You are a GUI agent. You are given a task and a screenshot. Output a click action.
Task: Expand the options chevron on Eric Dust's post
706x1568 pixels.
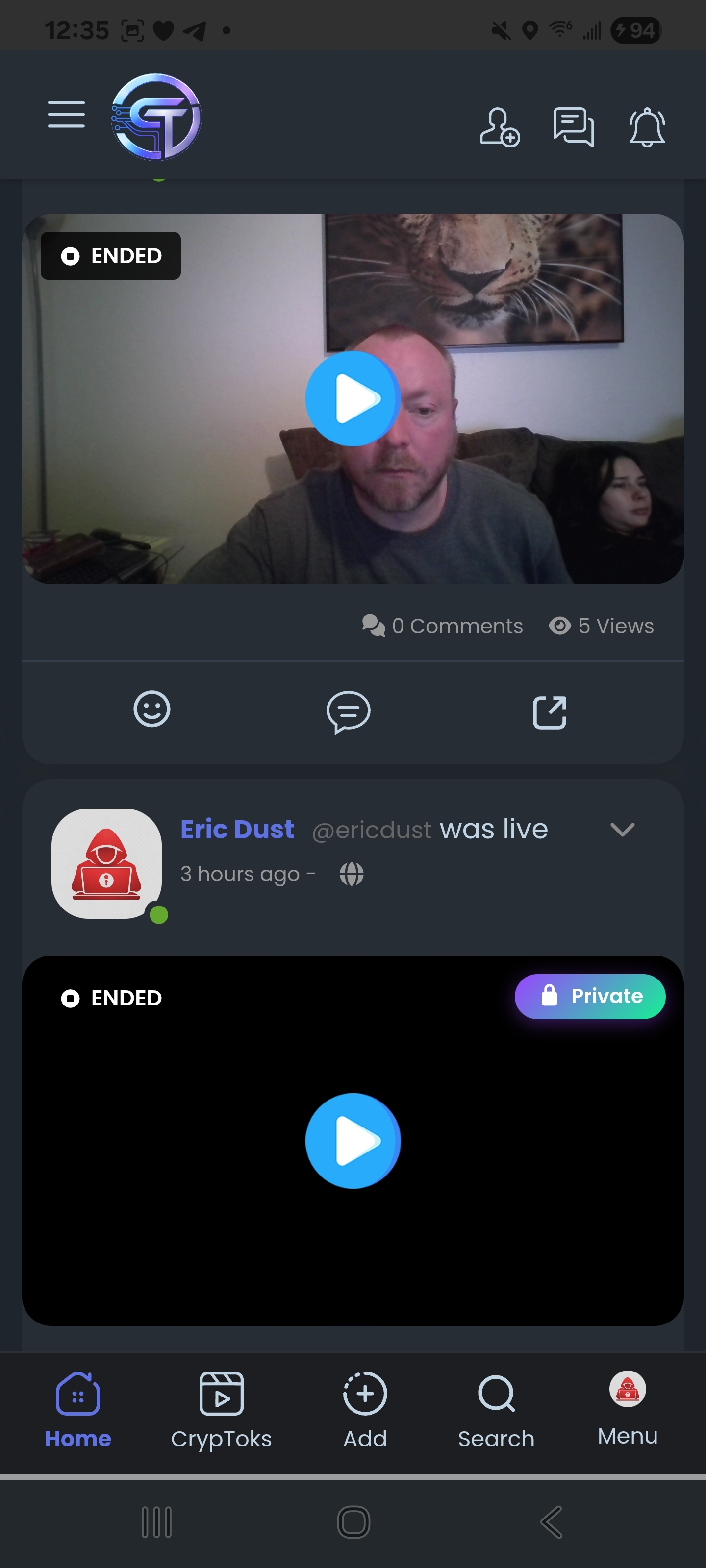pyautogui.click(x=622, y=829)
